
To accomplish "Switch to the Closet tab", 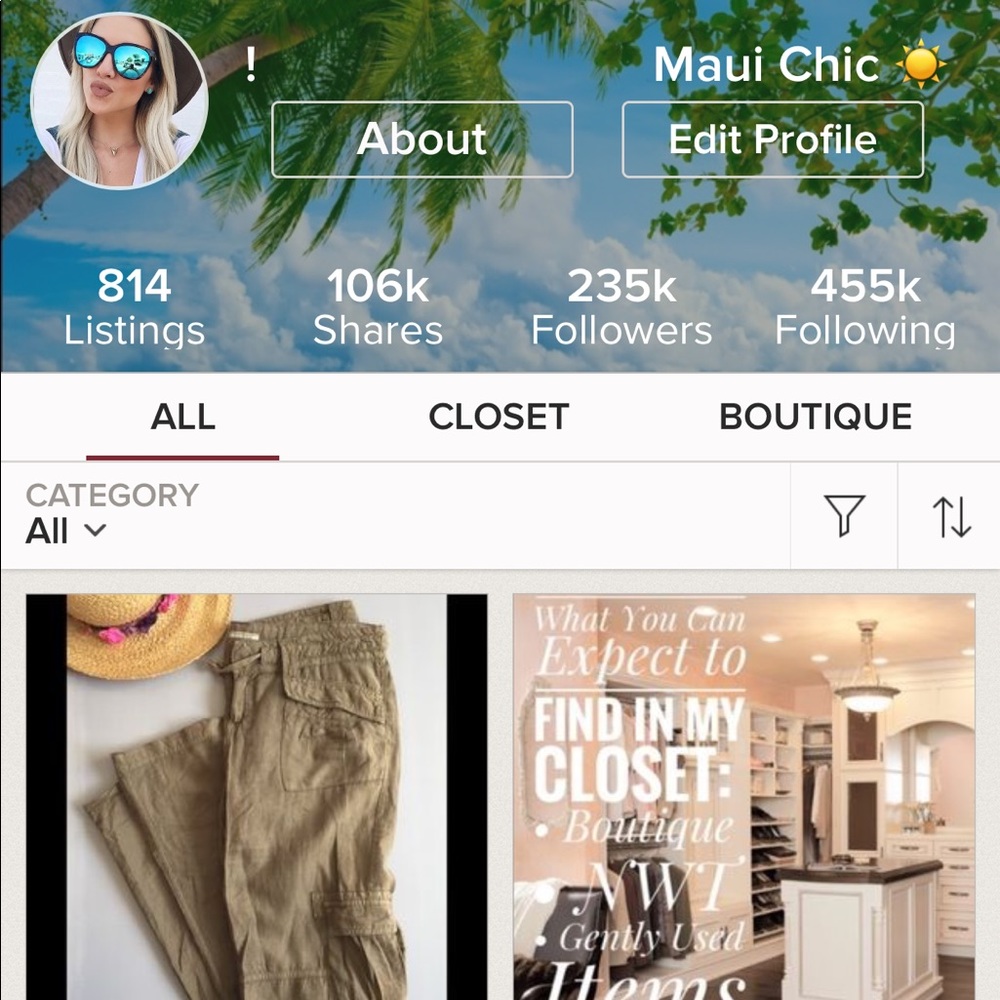I will click(498, 417).
